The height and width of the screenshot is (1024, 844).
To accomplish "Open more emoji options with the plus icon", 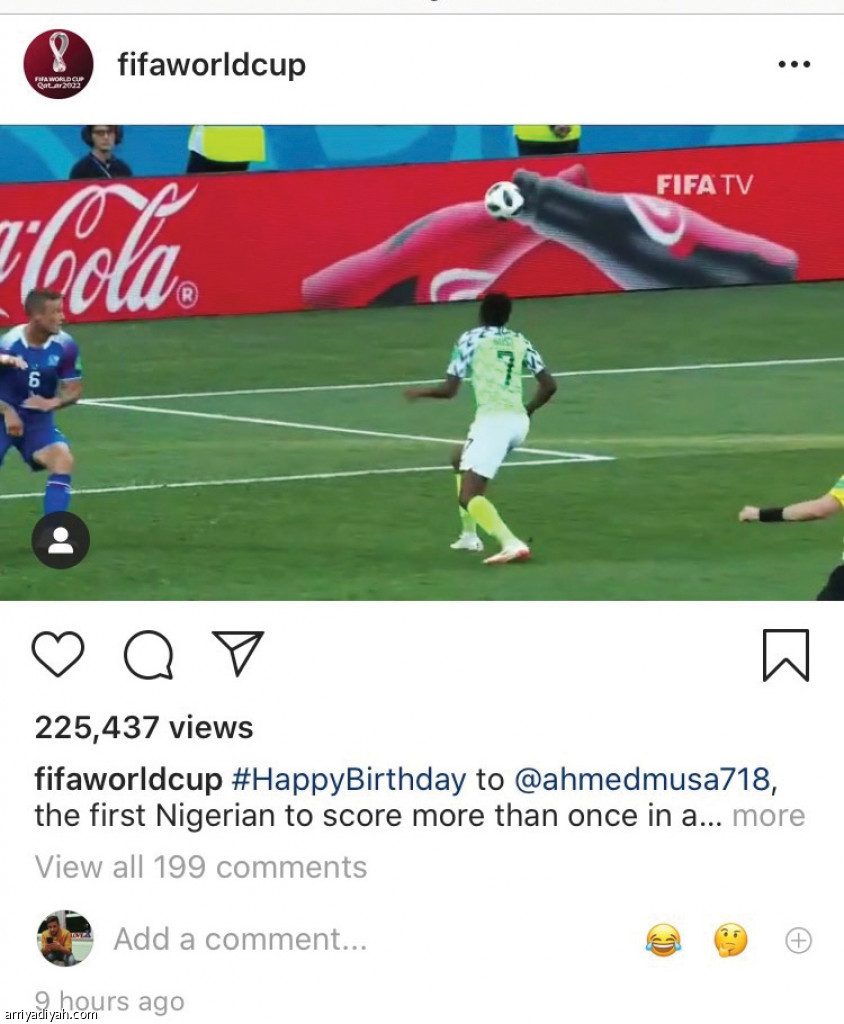I will (798, 940).
